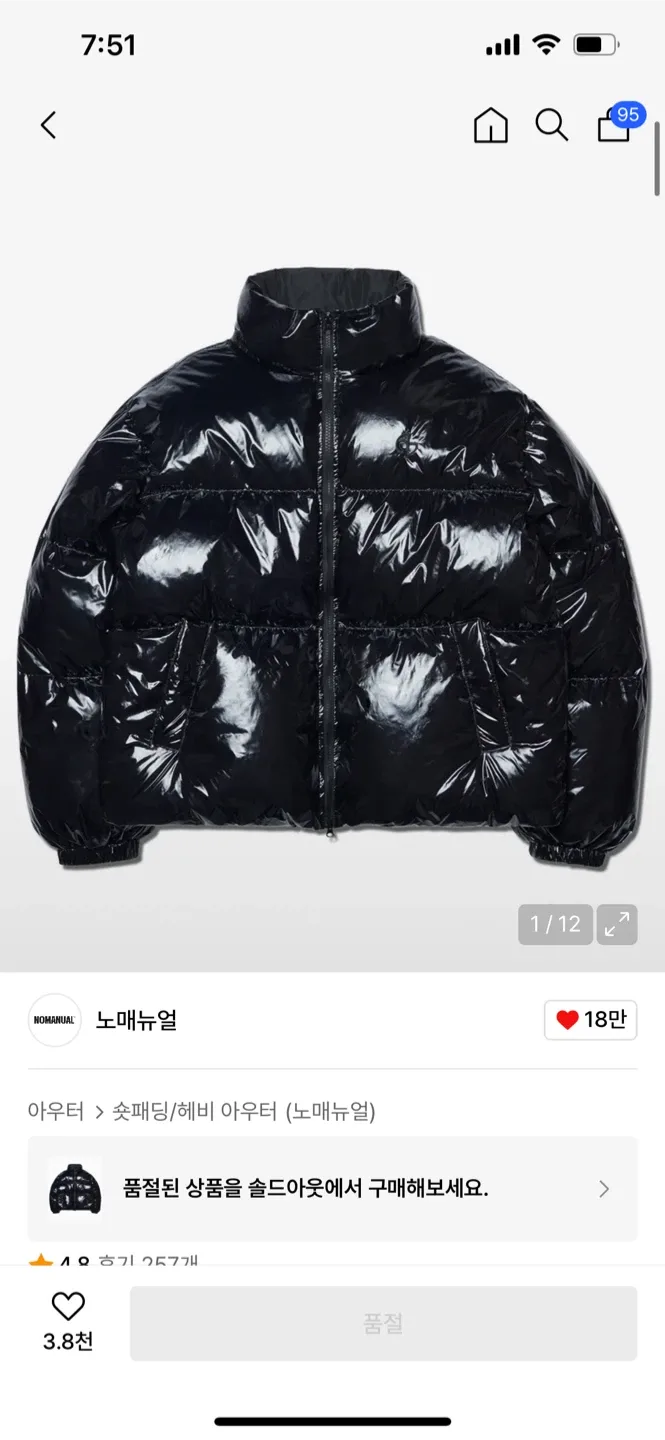Open the shopping bag with 95 items

click(614, 126)
